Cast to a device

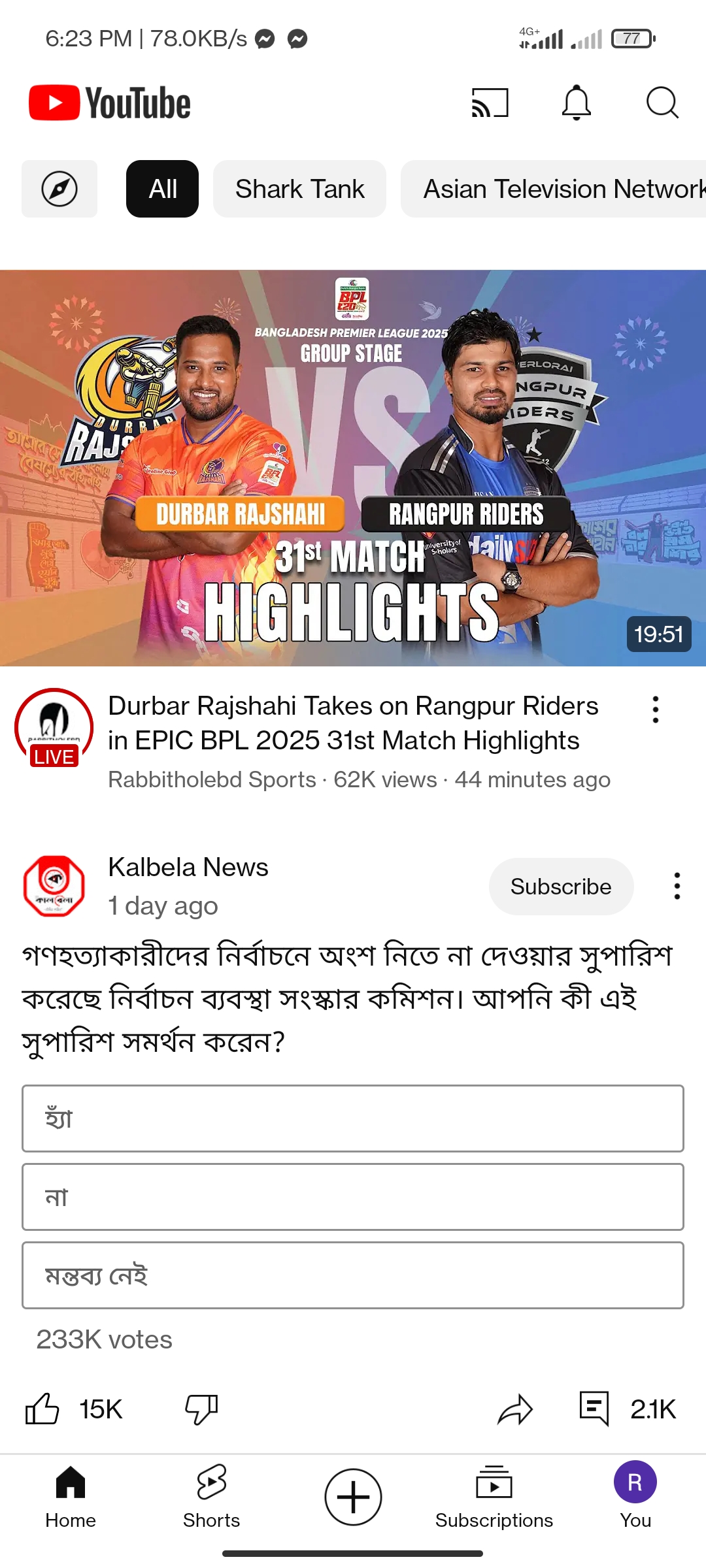[x=490, y=103]
